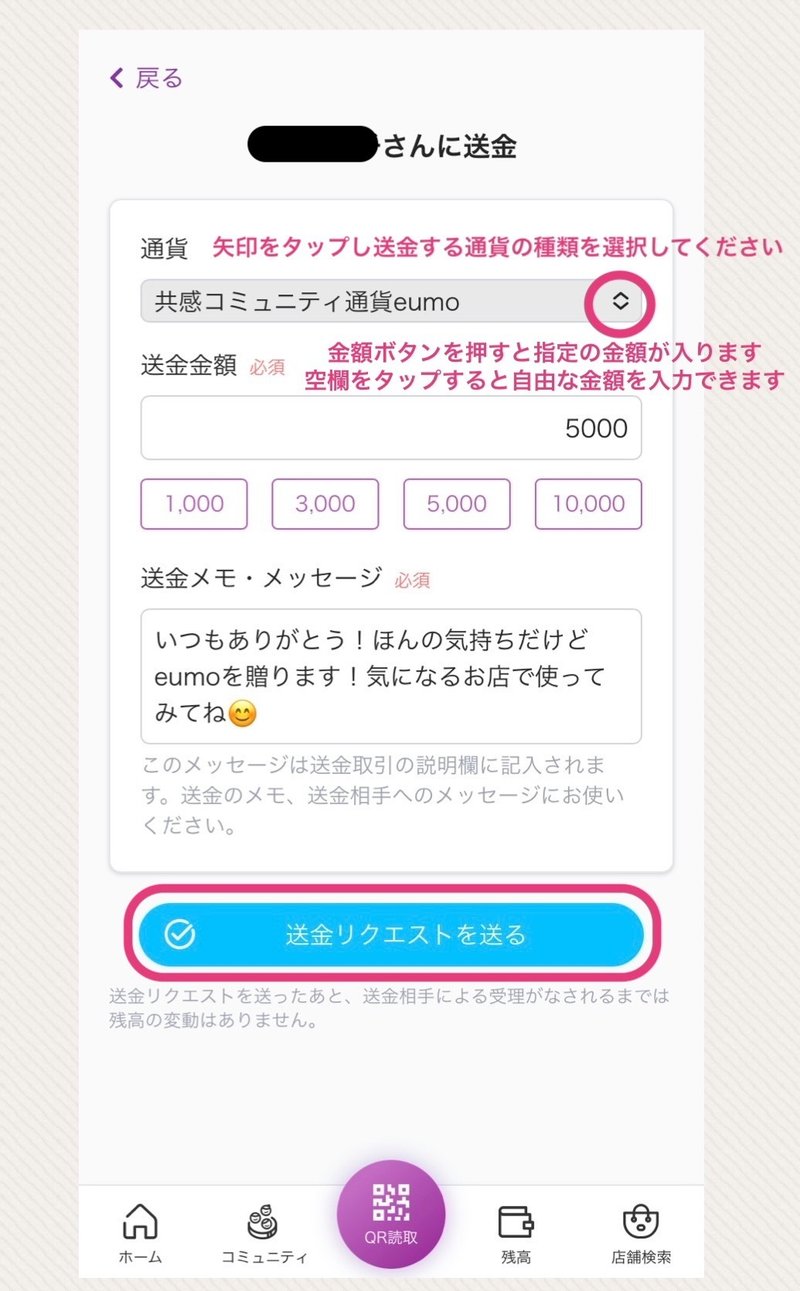Switch to the ホーム tab
The width and height of the screenshot is (800, 1291).
(x=141, y=1234)
